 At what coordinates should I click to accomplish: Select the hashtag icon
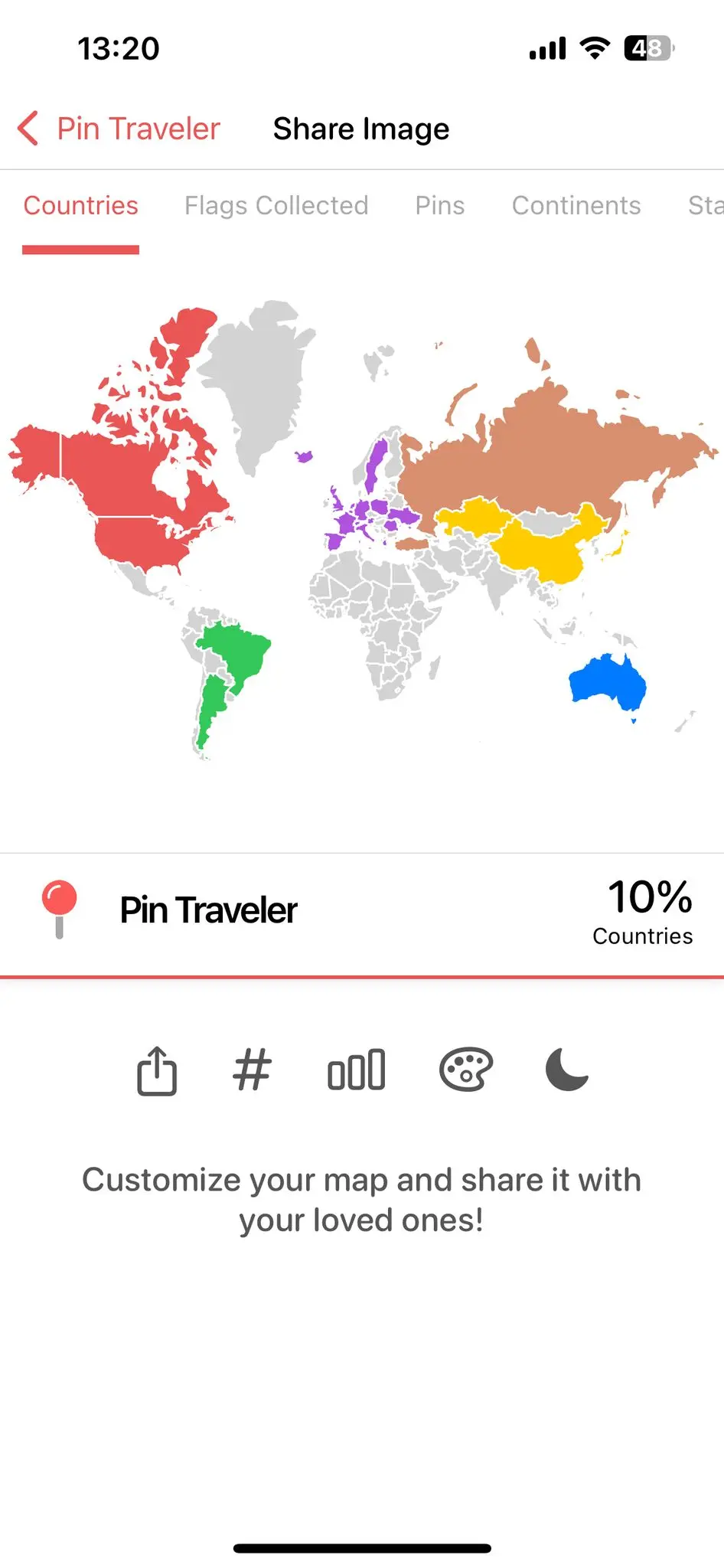click(253, 1070)
